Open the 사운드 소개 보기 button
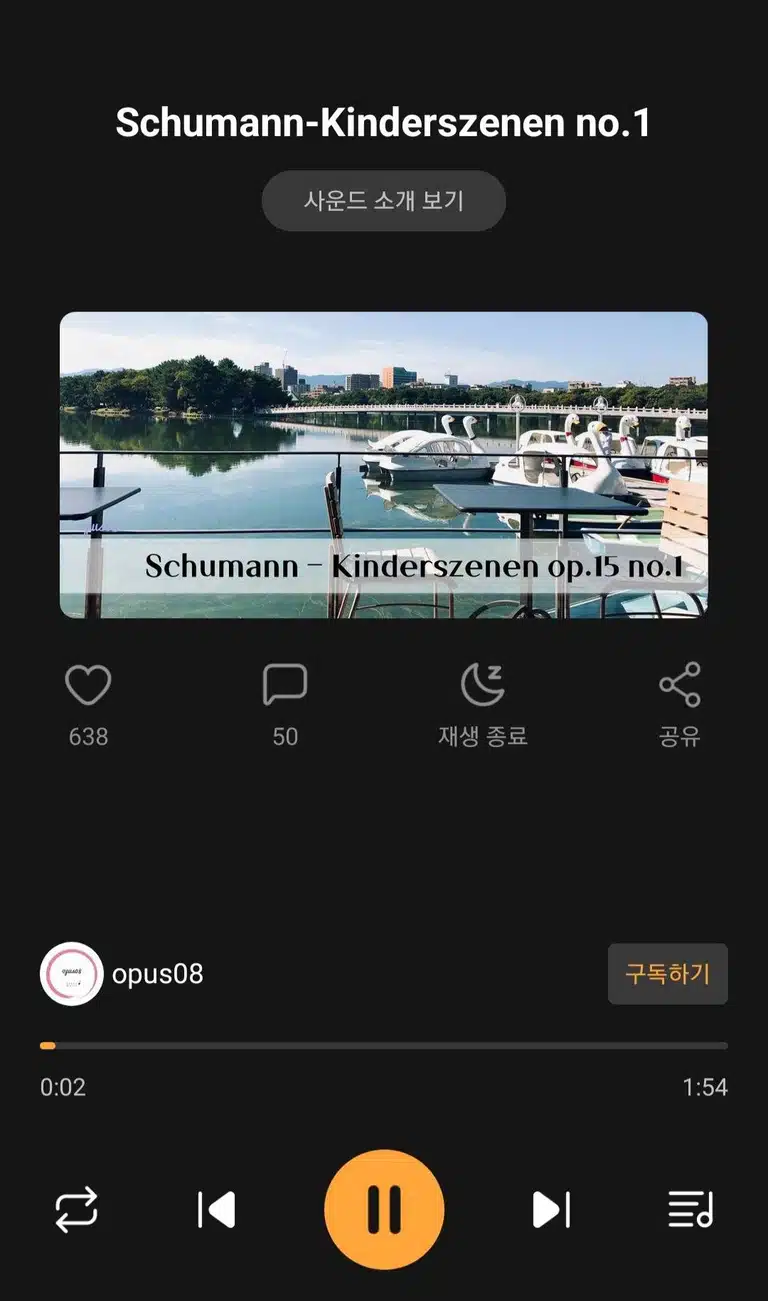Screen dimensions: 768x1301 [x=384, y=201]
